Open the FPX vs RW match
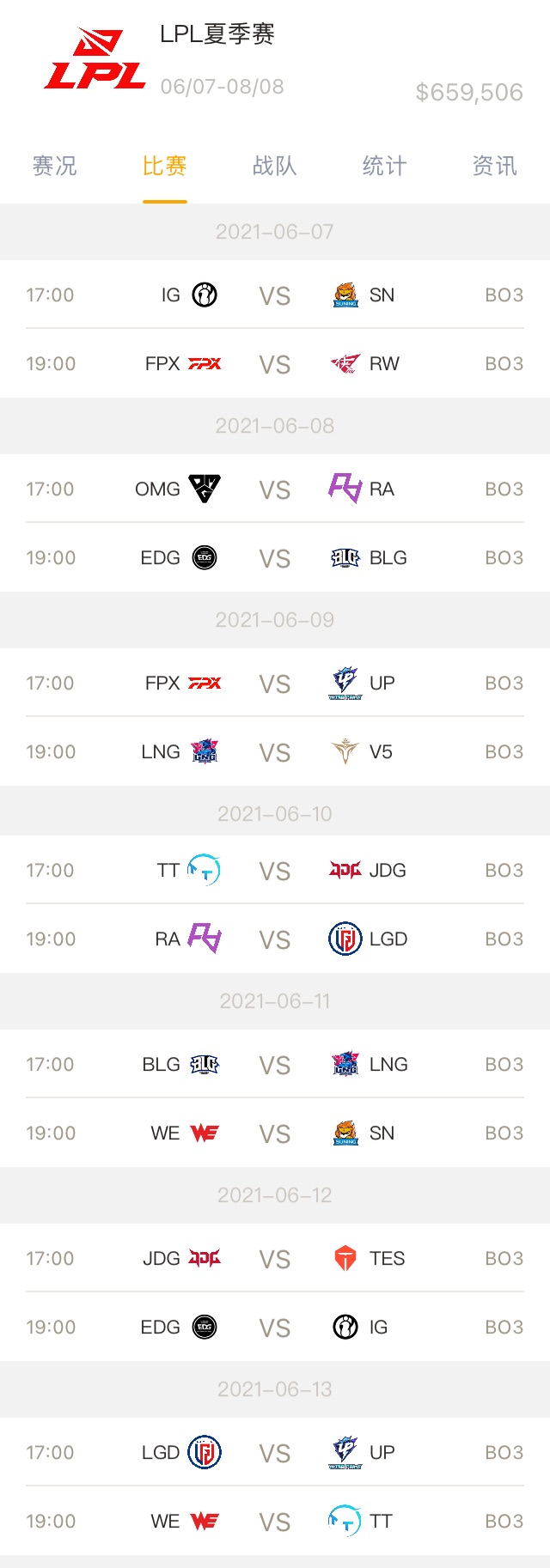 click(x=275, y=364)
